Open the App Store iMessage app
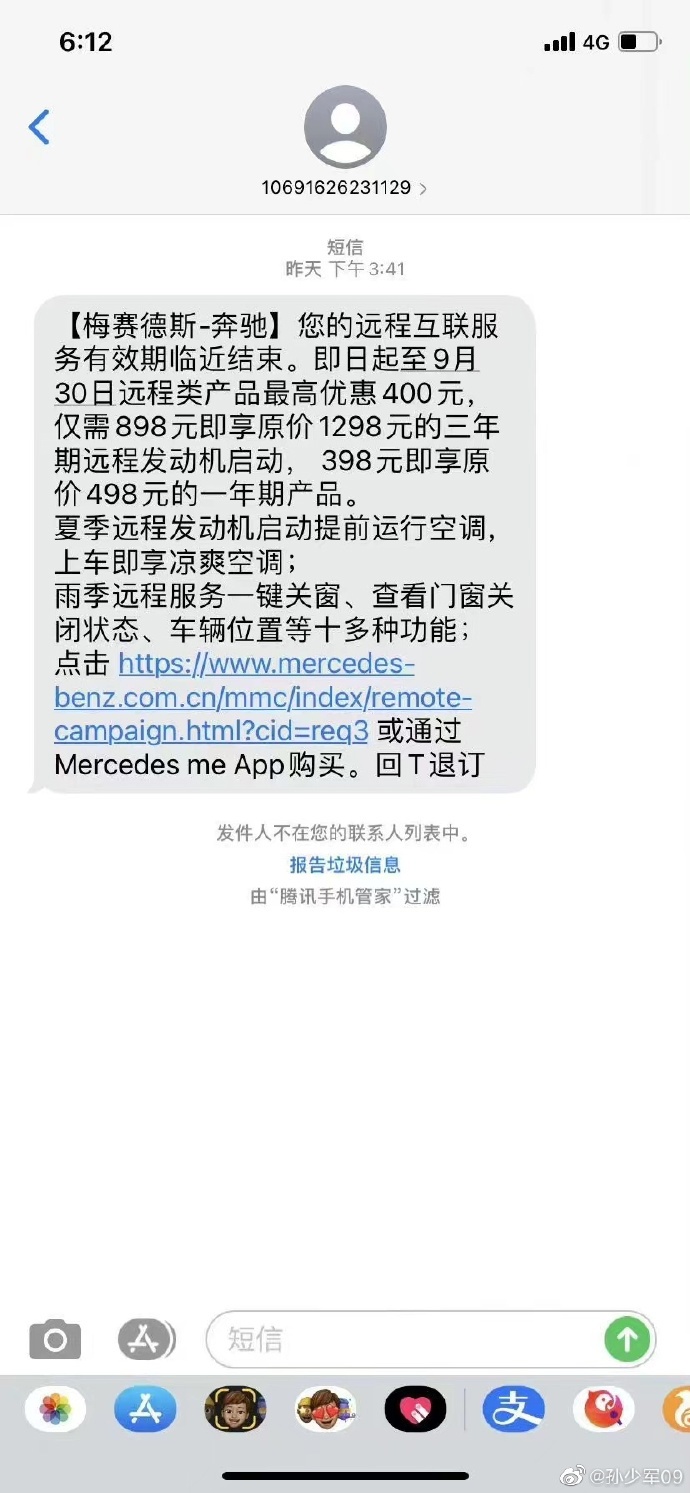The height and width of the screenshot is (1493, 690). tap(145, 1410)
